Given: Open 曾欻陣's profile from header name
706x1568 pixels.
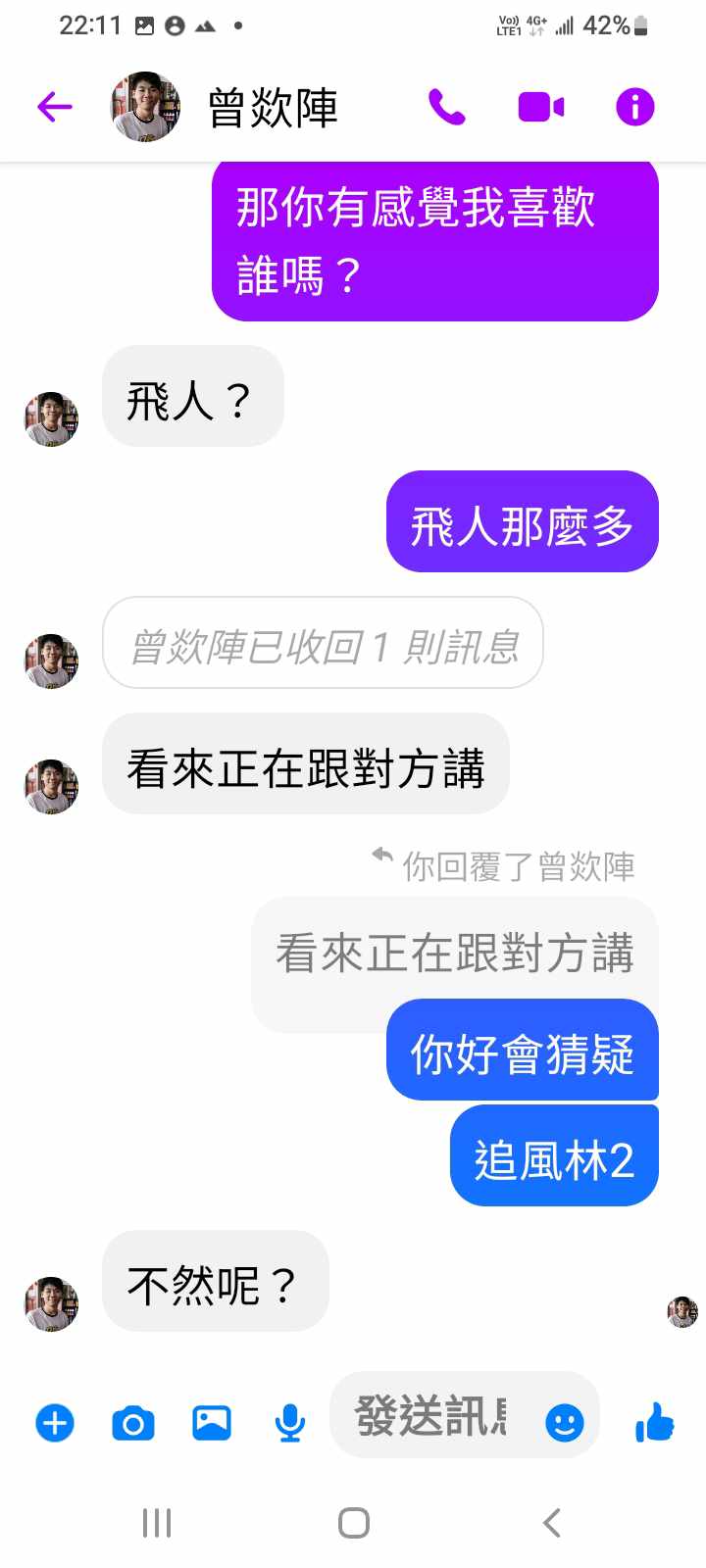Looking at the screenshot, I should tap(273, 107).
